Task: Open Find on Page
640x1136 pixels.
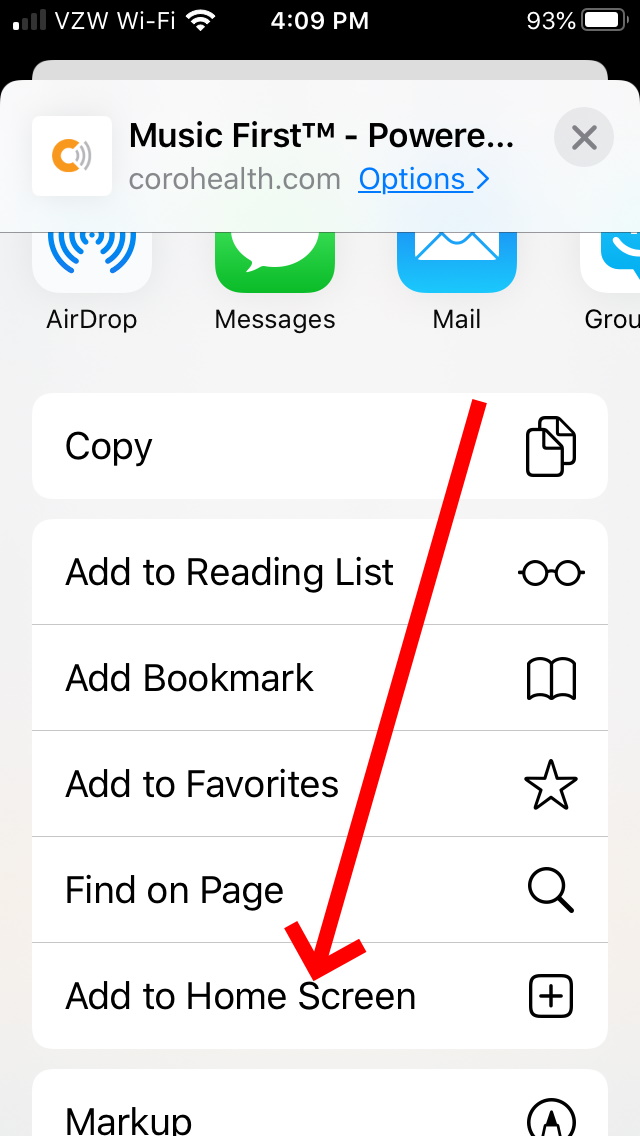Action: (320, 890)
